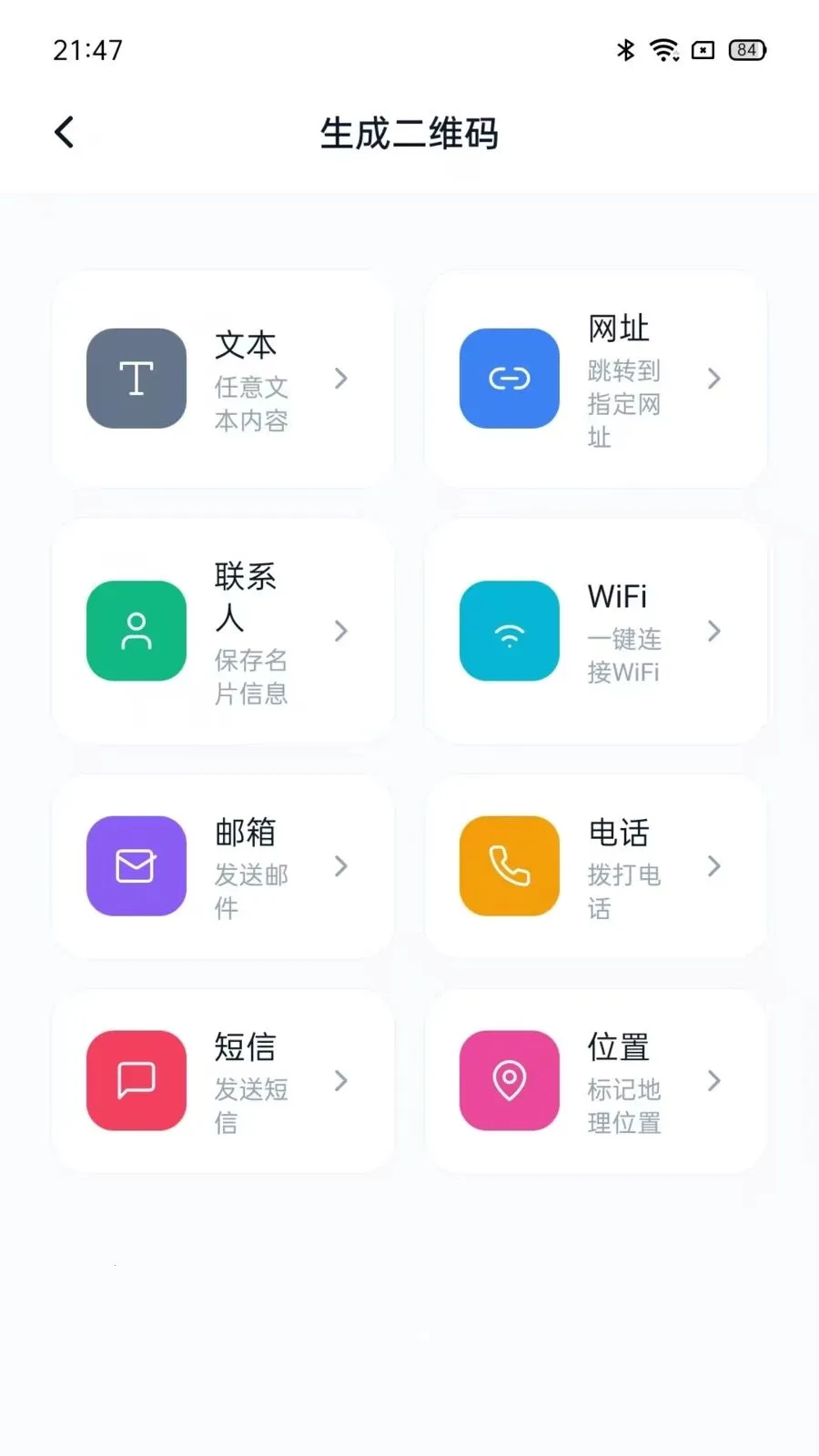Viewport: 819px width, 1456px height.
Task: Choose the 短信 SMS card
Action: point(223,1080)
